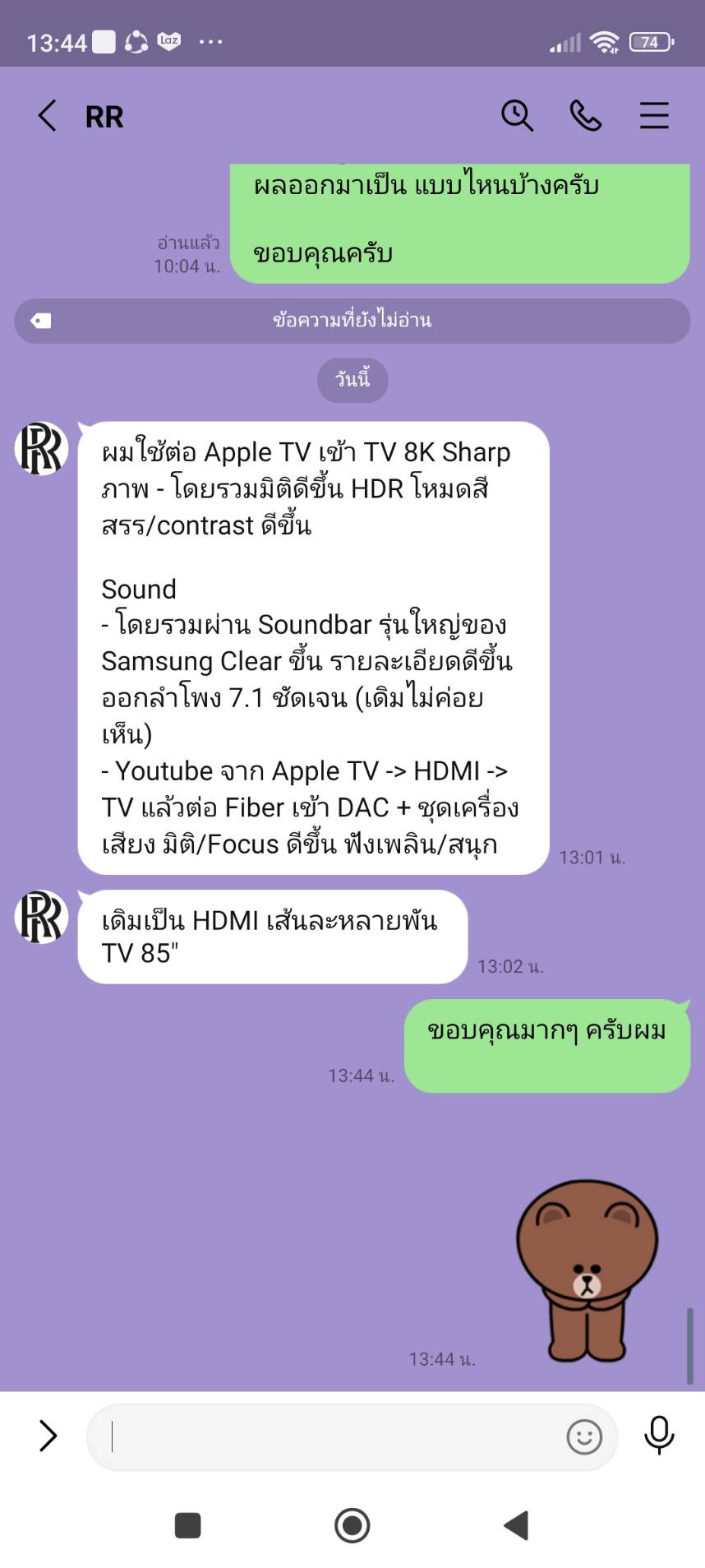This screenshot has height=1568, width=705.
Task: Tap the system back button
Action: point(516,1525)
